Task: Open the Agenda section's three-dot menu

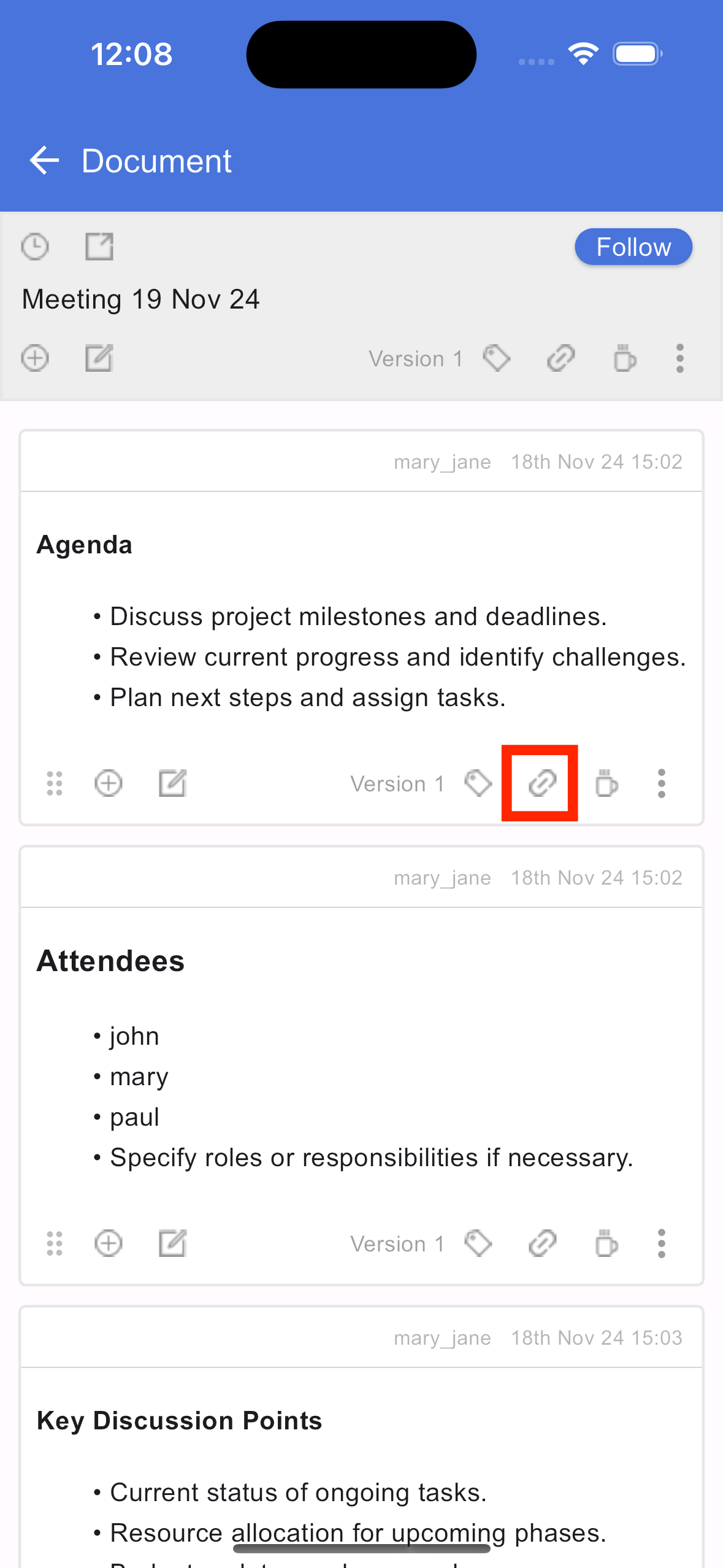Action: [661, 783]
